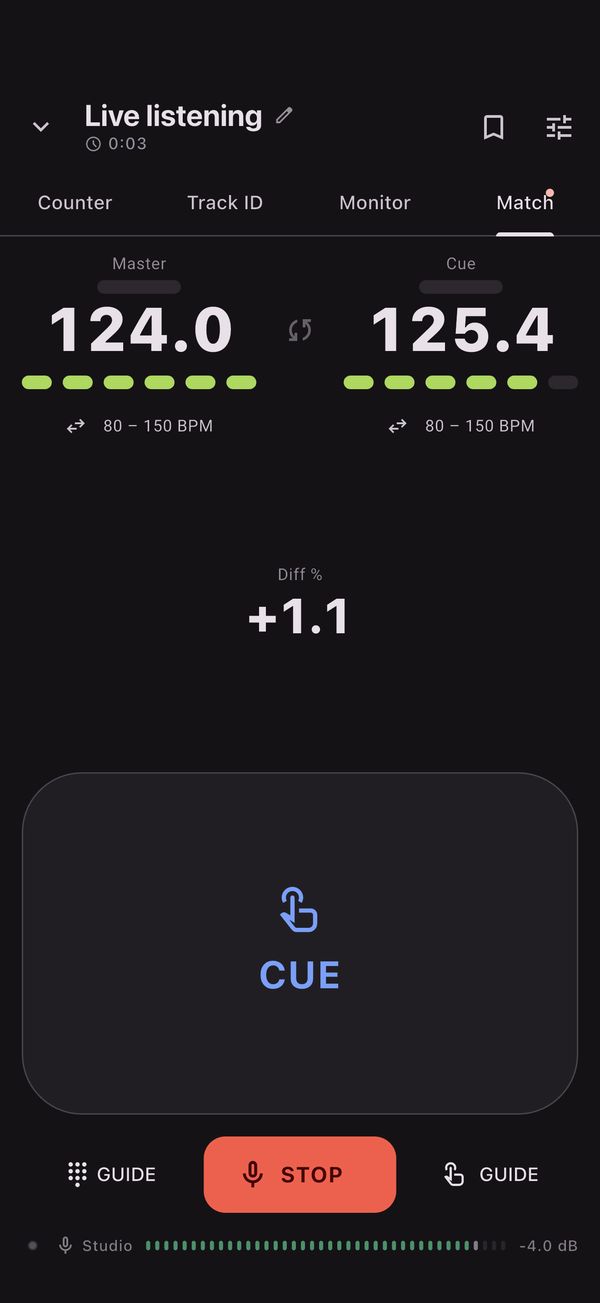
Task: Open the tap GUIDE option
Action: [x=490, y=1174]
